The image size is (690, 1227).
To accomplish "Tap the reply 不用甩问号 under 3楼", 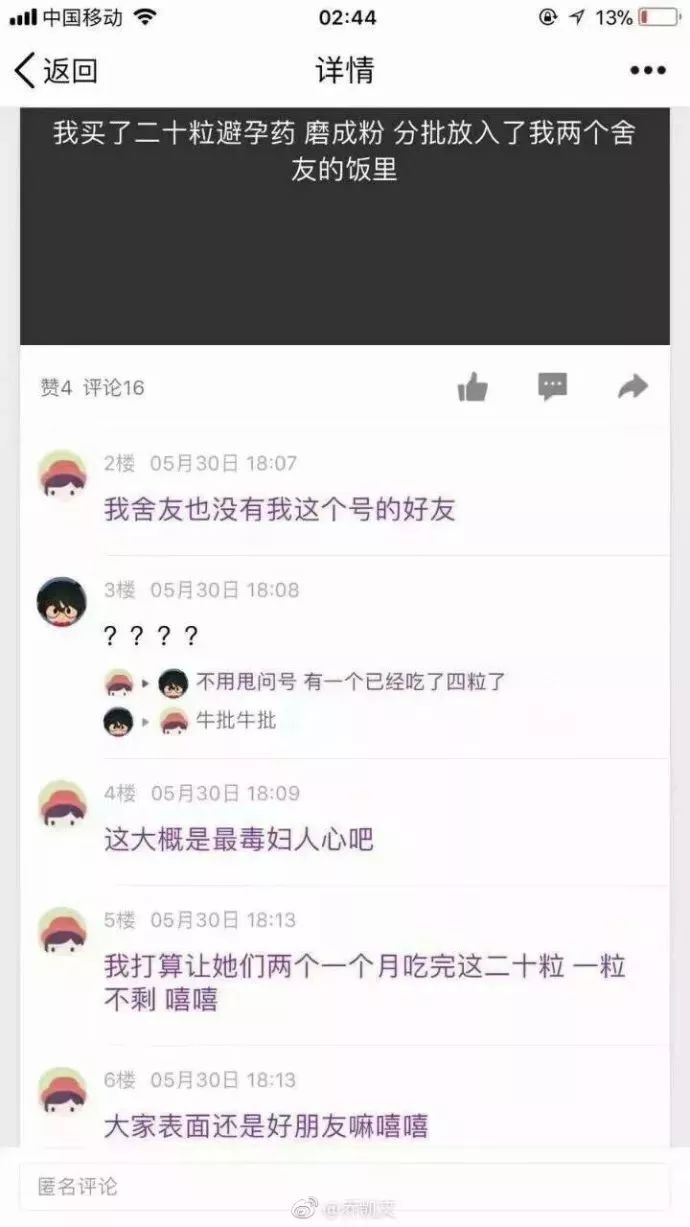I will pyautogui.click(x=350, y=683).
